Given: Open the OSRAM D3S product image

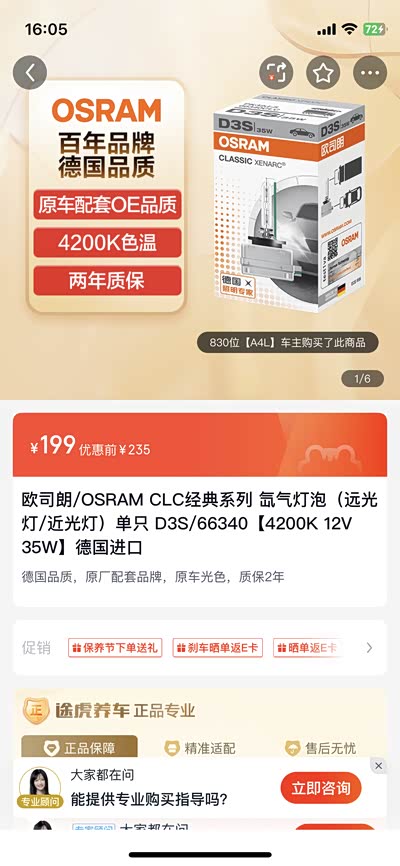Looking at the screenshot, I should (290, 204).
